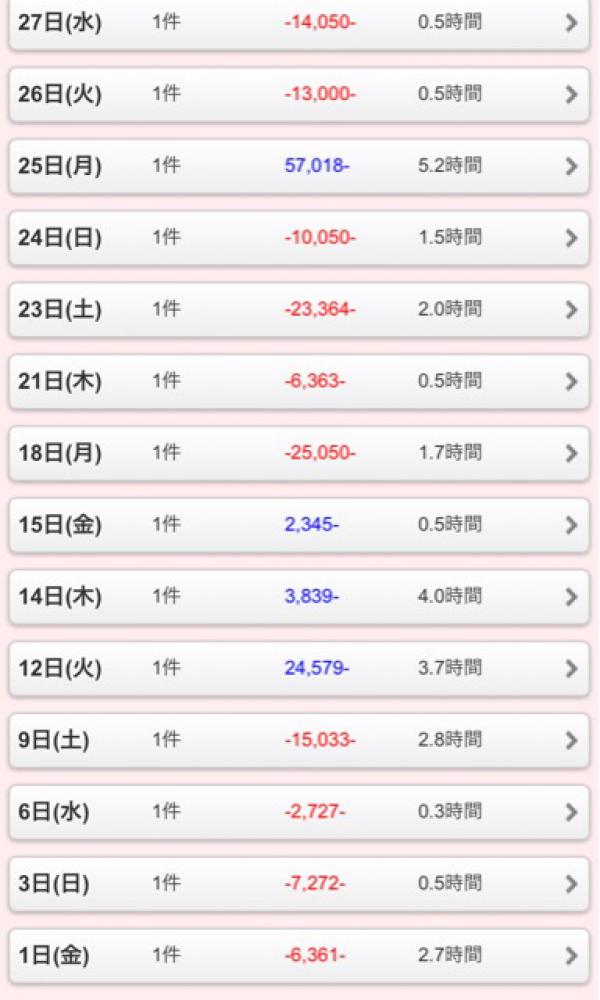
Task: View the 9日(土) entry
Action: [299, 740]
